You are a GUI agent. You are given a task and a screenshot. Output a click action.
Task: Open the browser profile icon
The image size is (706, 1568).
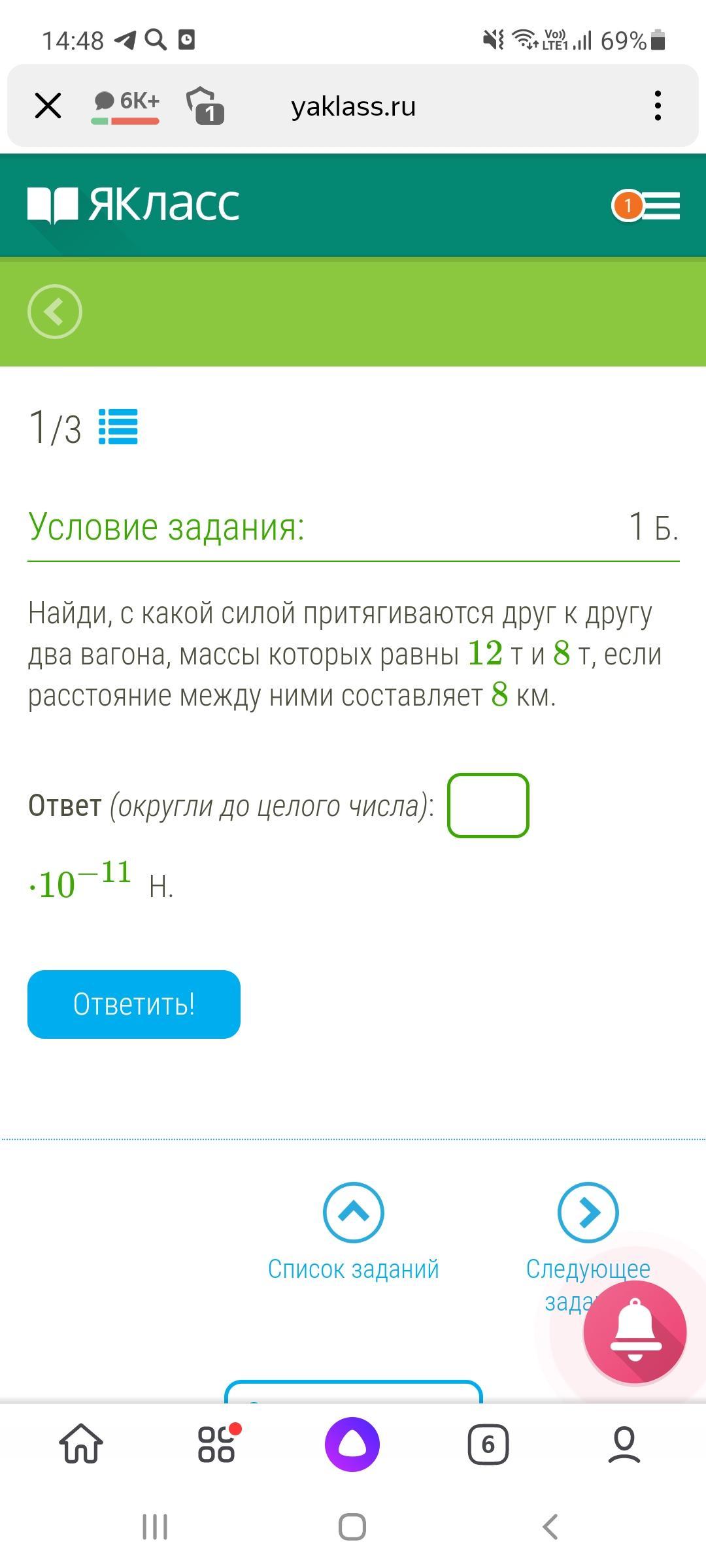pos(624,1444)
